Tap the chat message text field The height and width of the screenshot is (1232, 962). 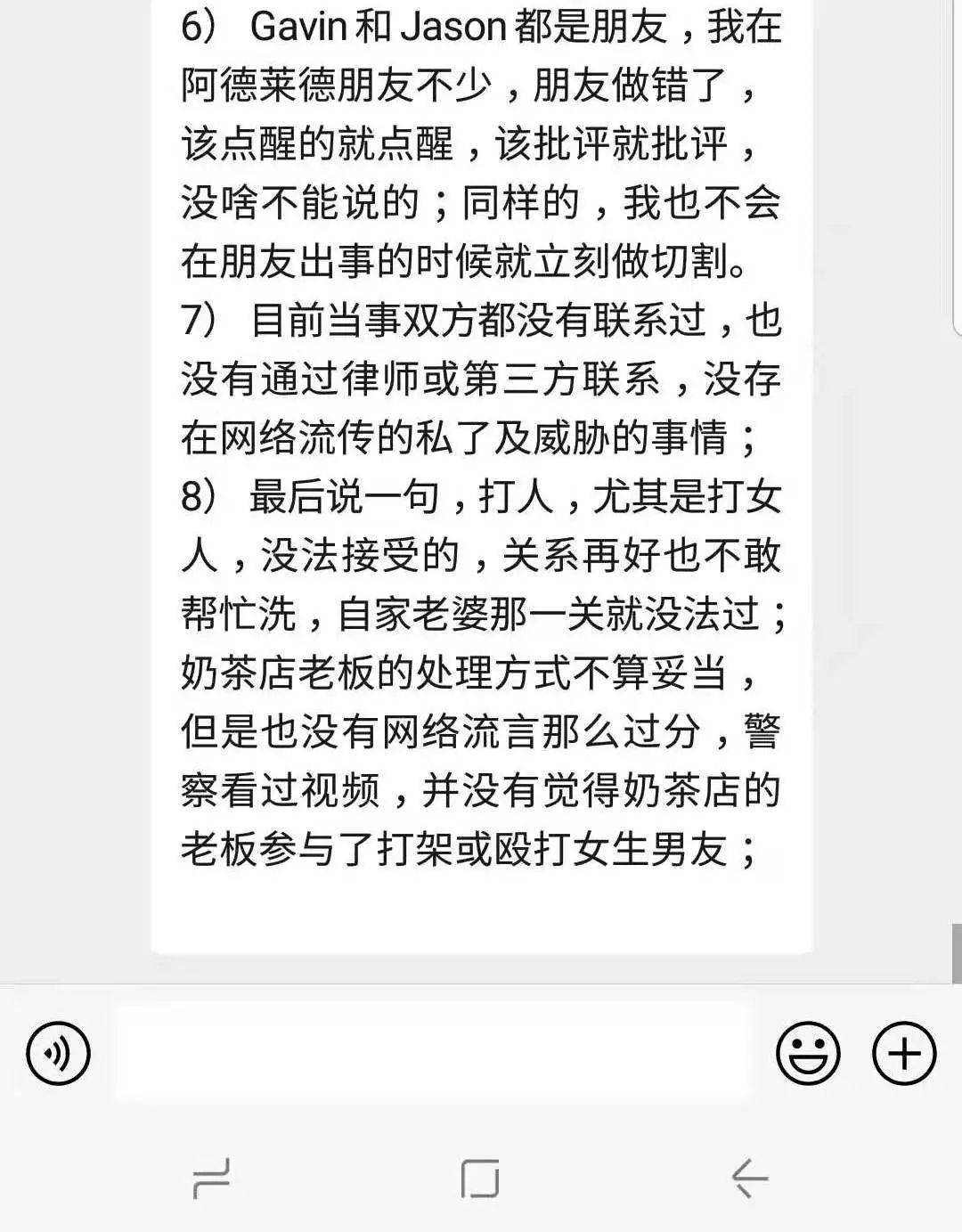(x=434, y=1053)
